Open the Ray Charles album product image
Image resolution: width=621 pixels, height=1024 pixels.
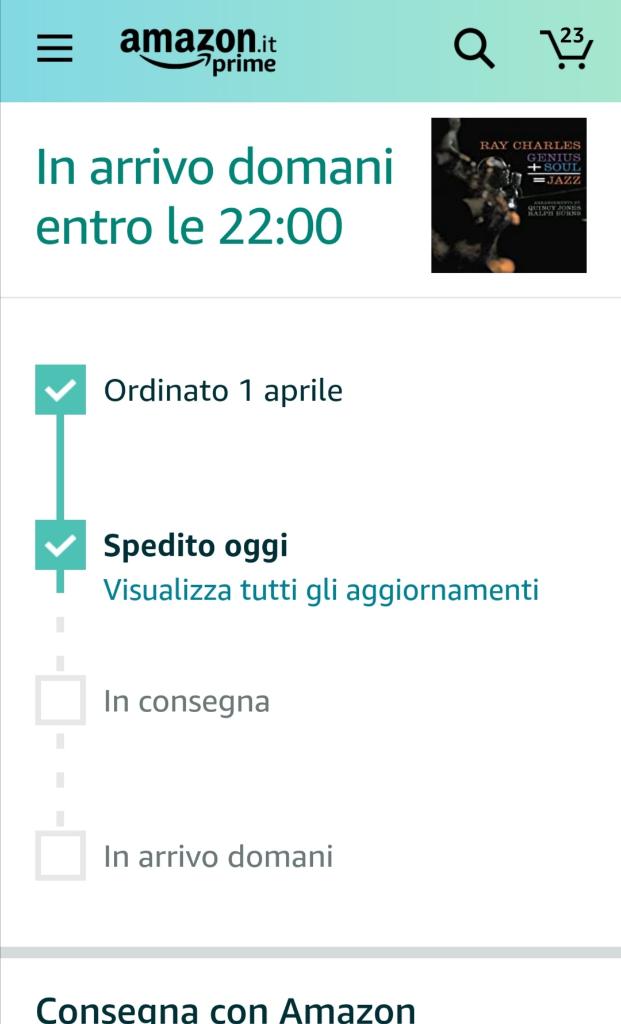509,195
